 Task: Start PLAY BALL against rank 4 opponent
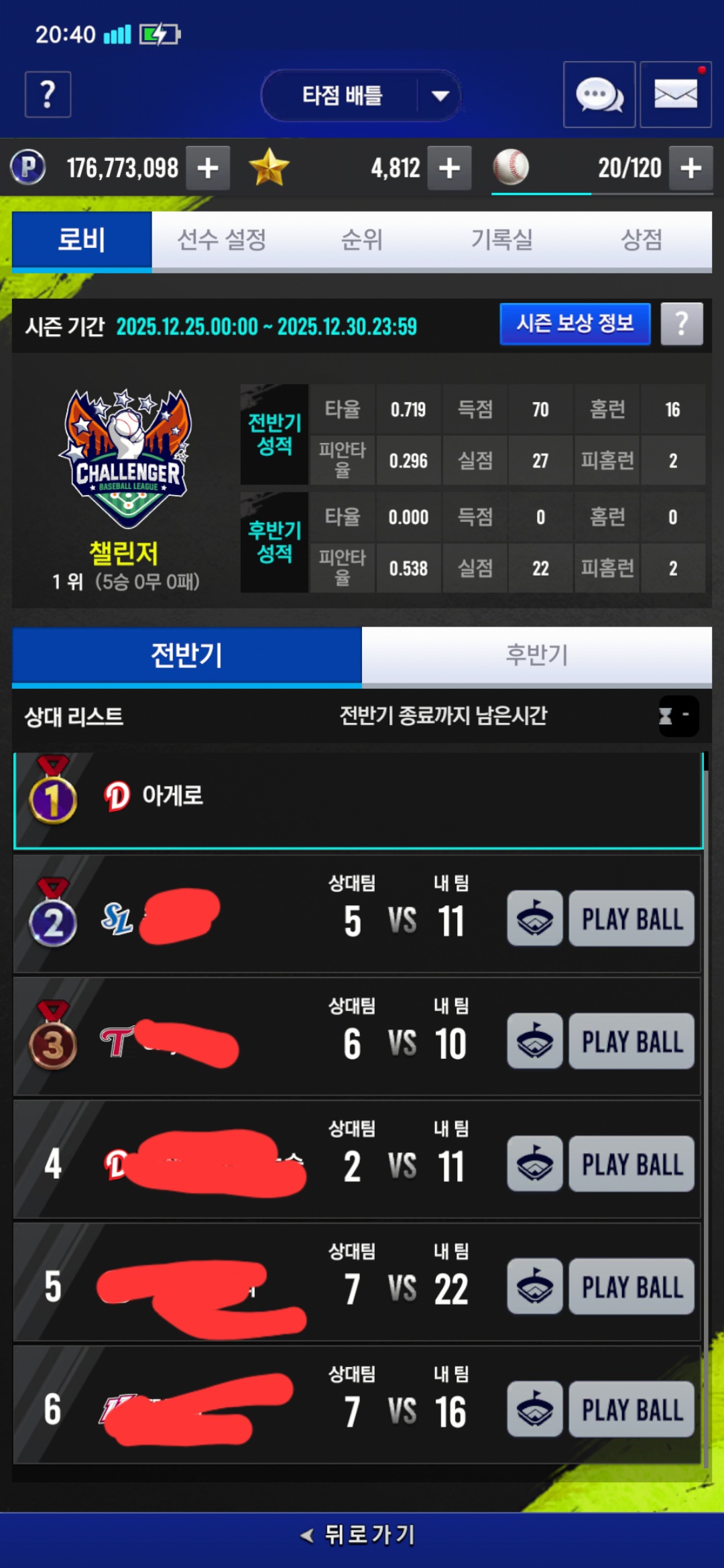click(631, 1164)
